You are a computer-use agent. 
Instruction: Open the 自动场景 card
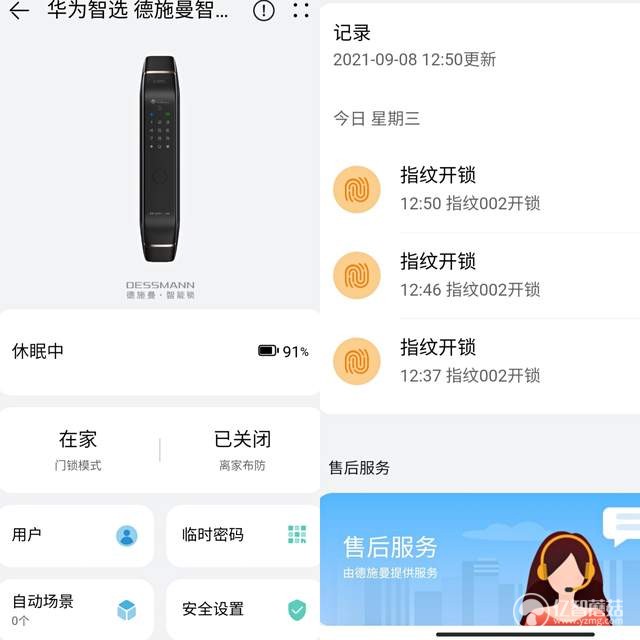tap(76, 608)
